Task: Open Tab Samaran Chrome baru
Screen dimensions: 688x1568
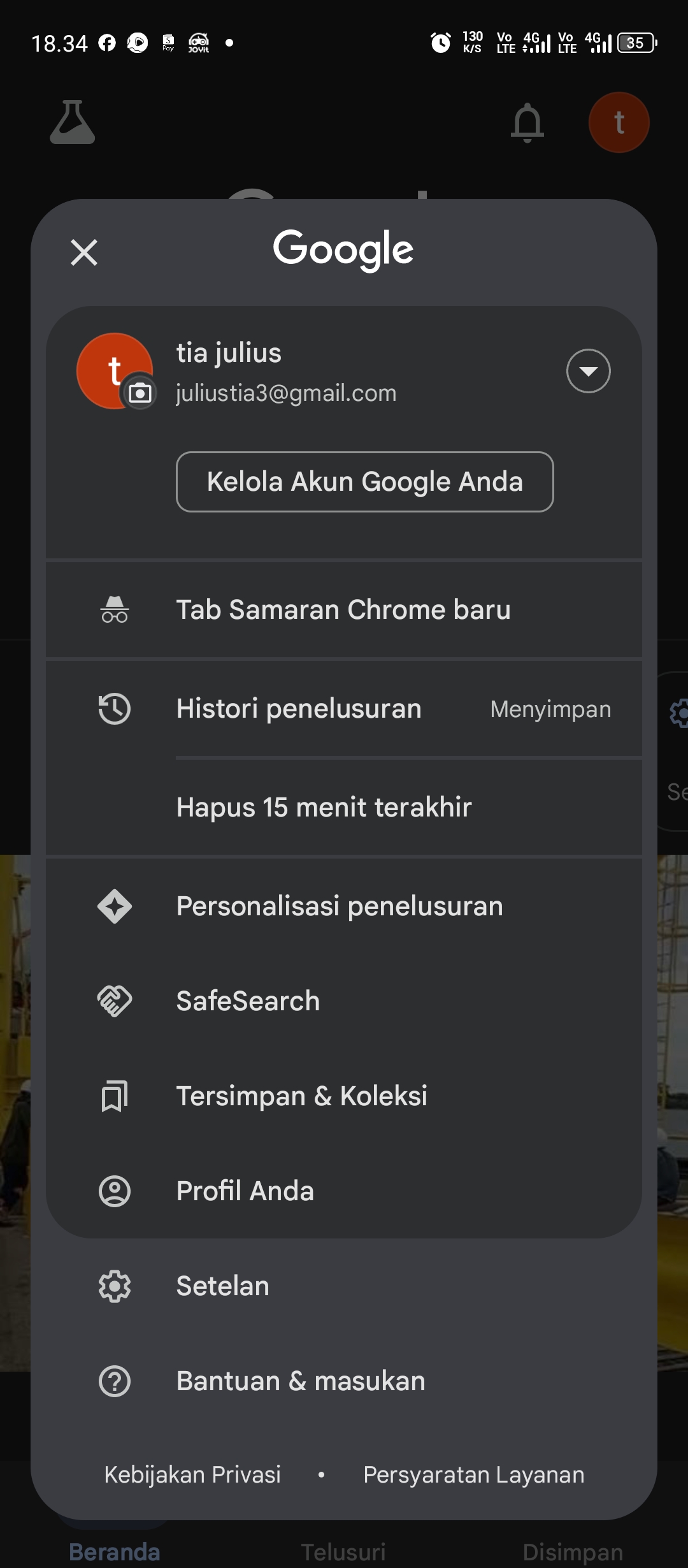Action: [344, 610]
